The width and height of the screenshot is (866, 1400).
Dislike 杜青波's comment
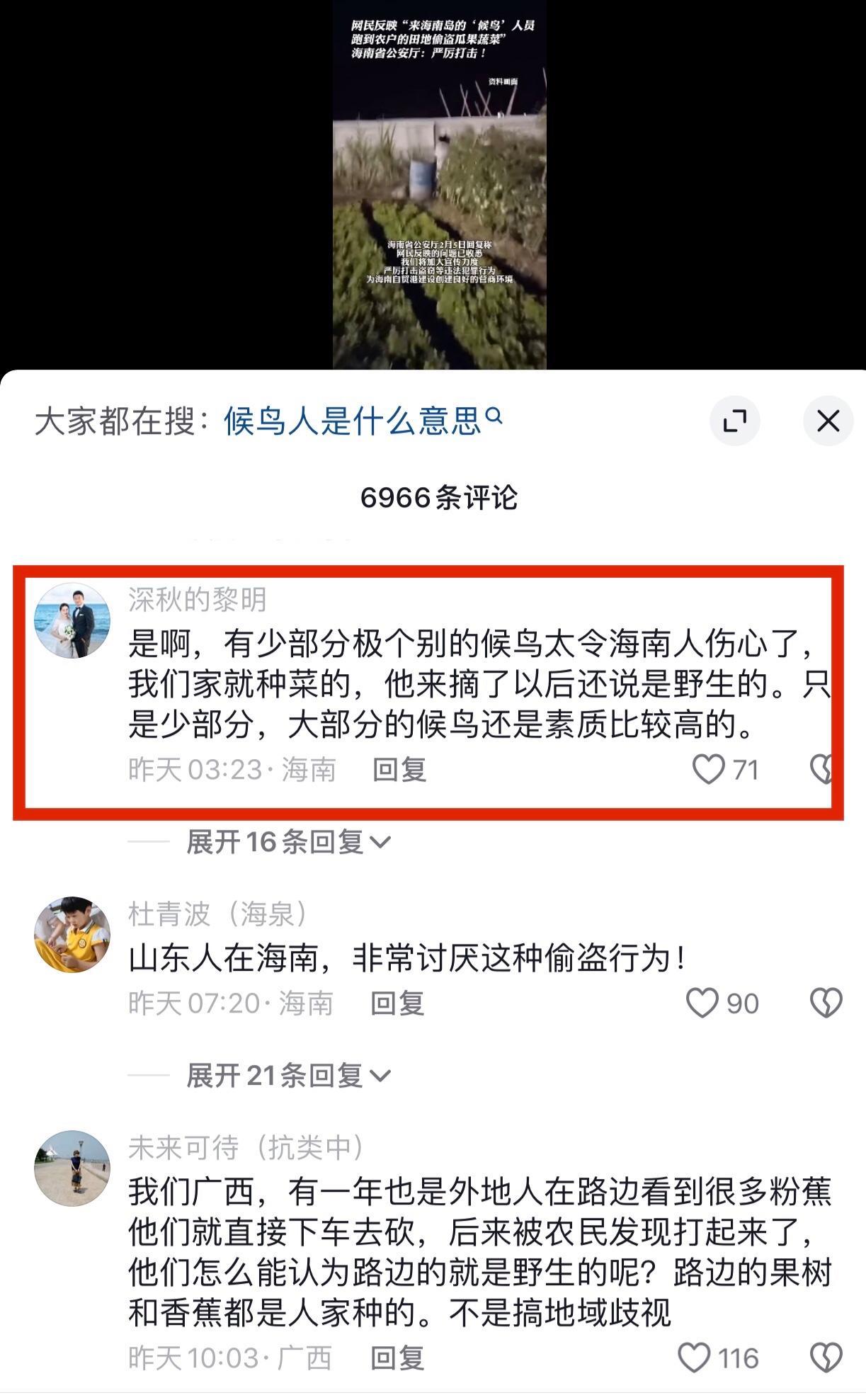pyautogui.click(x=826, y=1003)
